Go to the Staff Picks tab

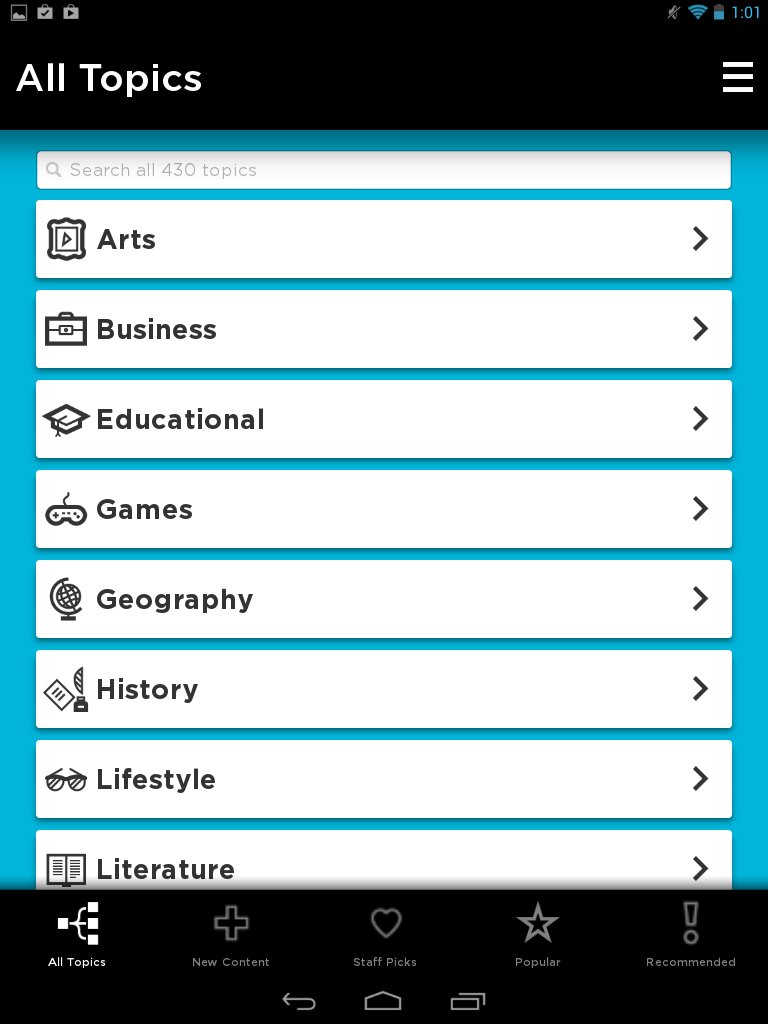tap(385, 935)
